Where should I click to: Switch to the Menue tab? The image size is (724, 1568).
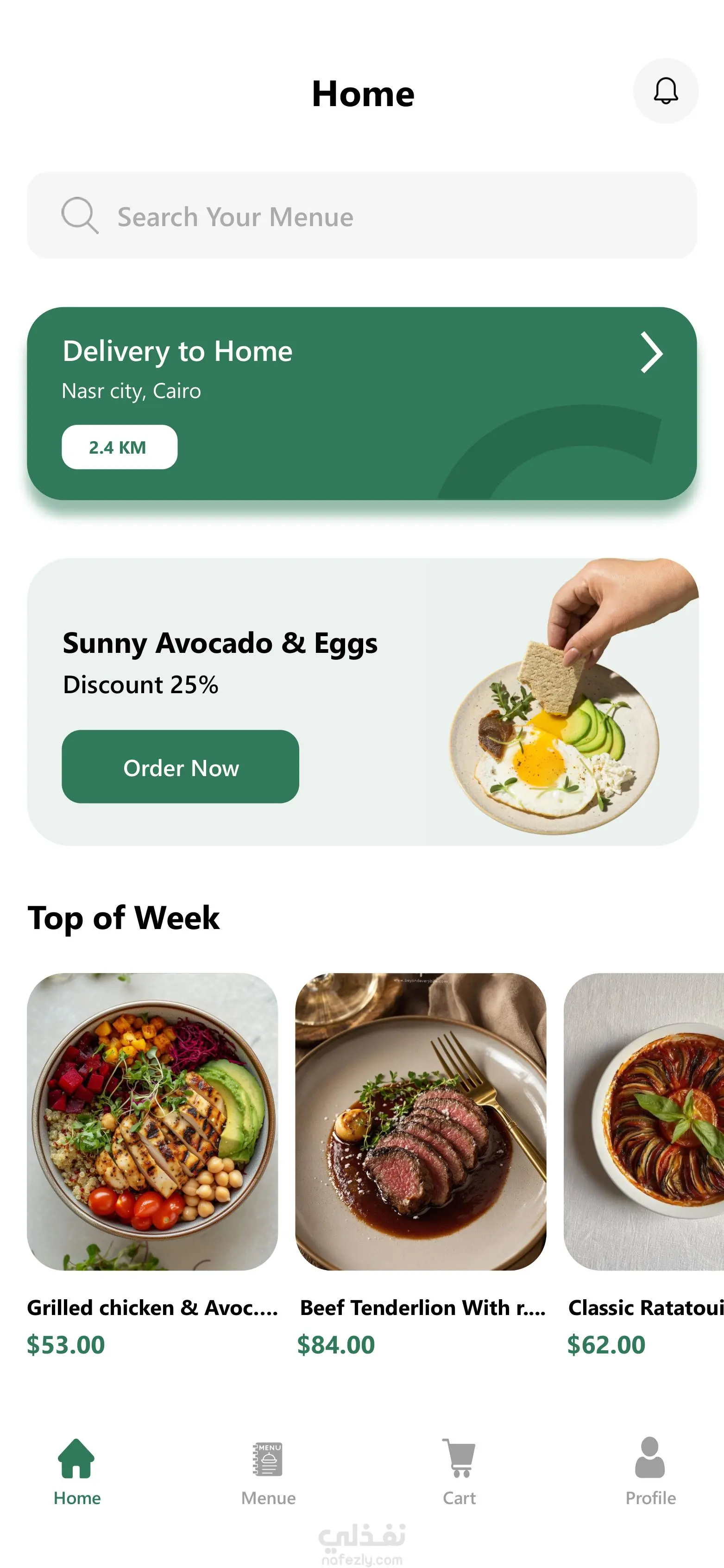pos(268,1472)
